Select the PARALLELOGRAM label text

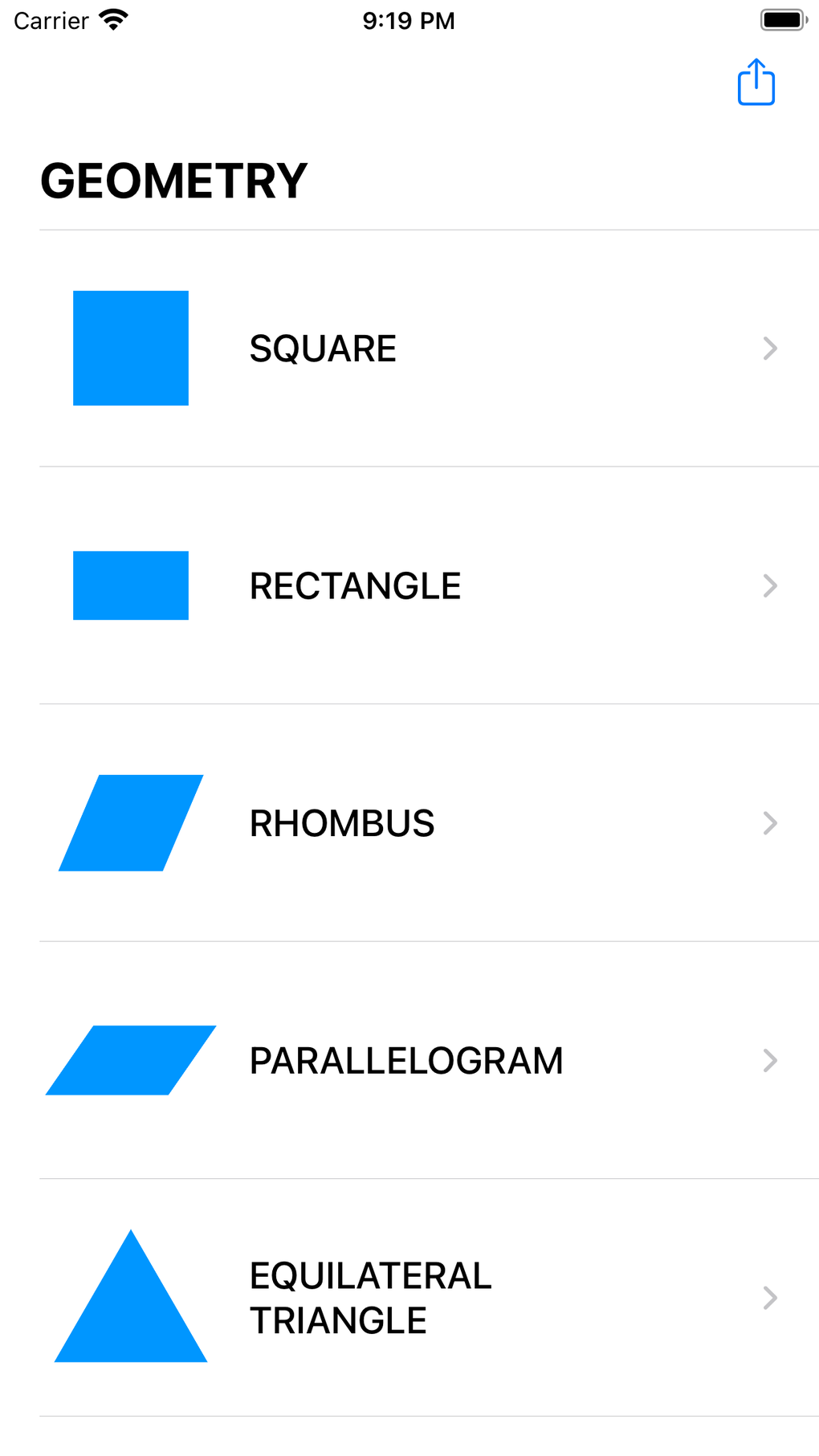click(x=406, y=1060)
